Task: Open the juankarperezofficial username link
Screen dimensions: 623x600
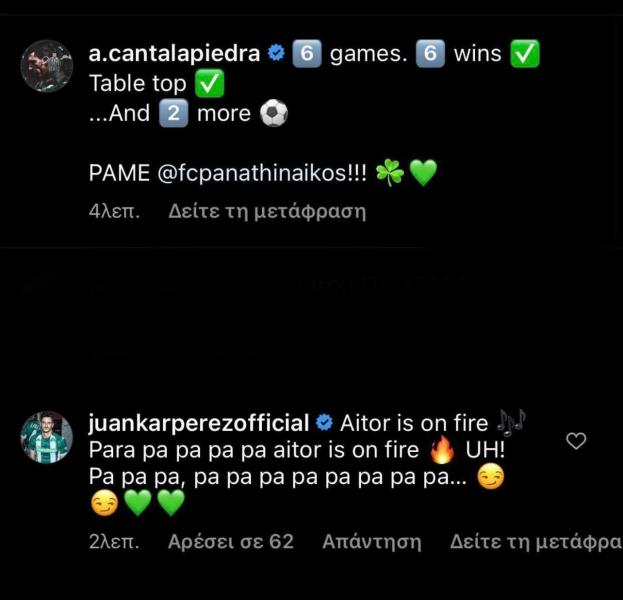Action: pyautogui.click(x=200, y=421)
